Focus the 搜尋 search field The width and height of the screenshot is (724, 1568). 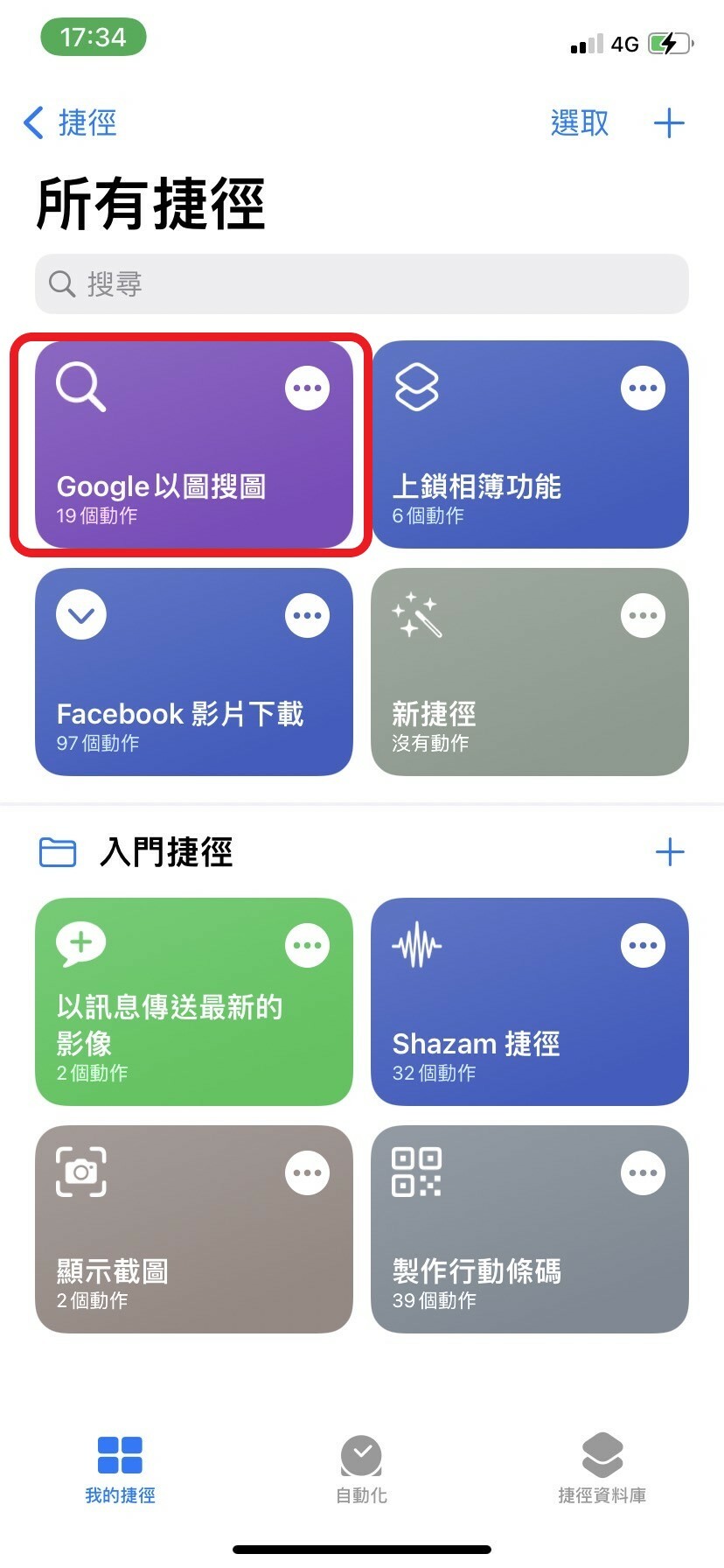362,283
